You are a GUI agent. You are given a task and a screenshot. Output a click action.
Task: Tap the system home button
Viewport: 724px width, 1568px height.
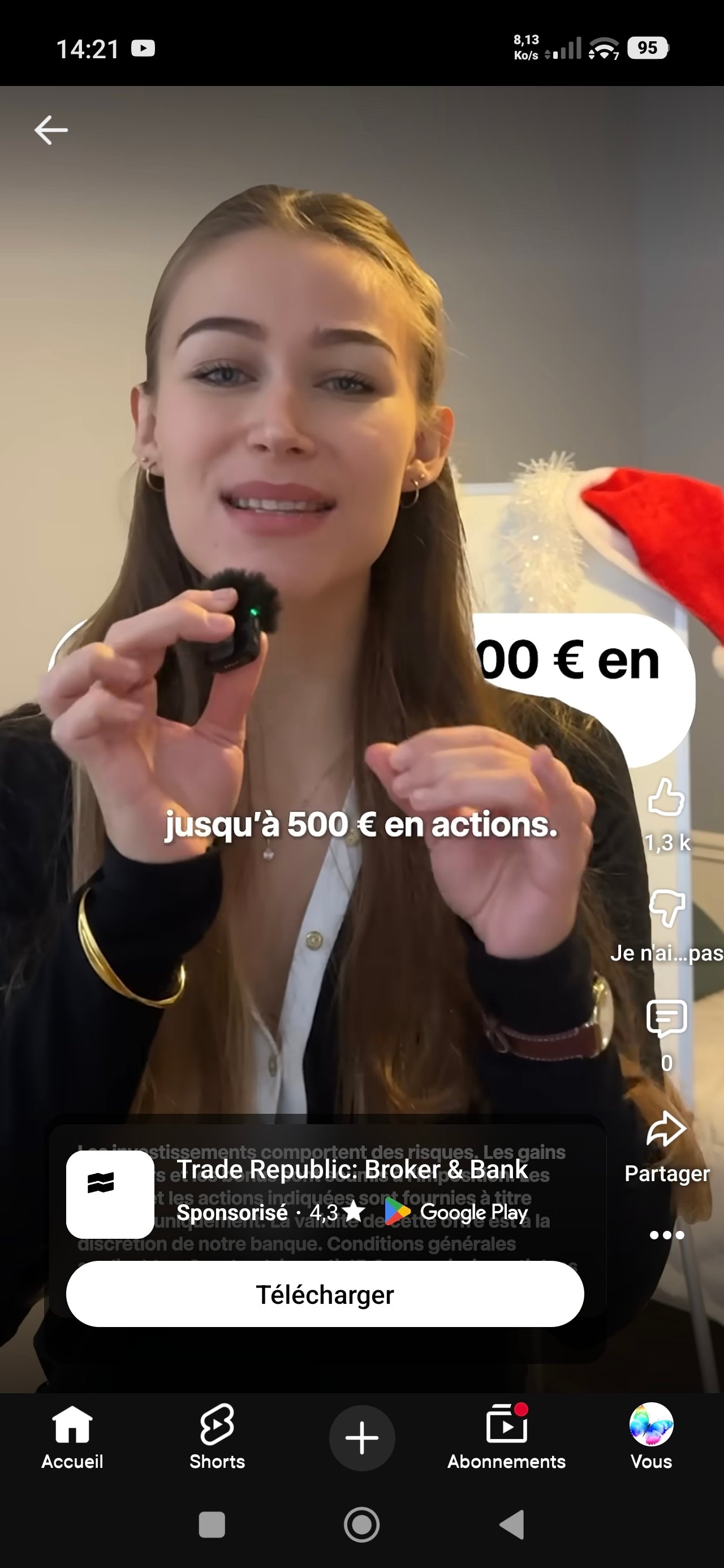361,1525
